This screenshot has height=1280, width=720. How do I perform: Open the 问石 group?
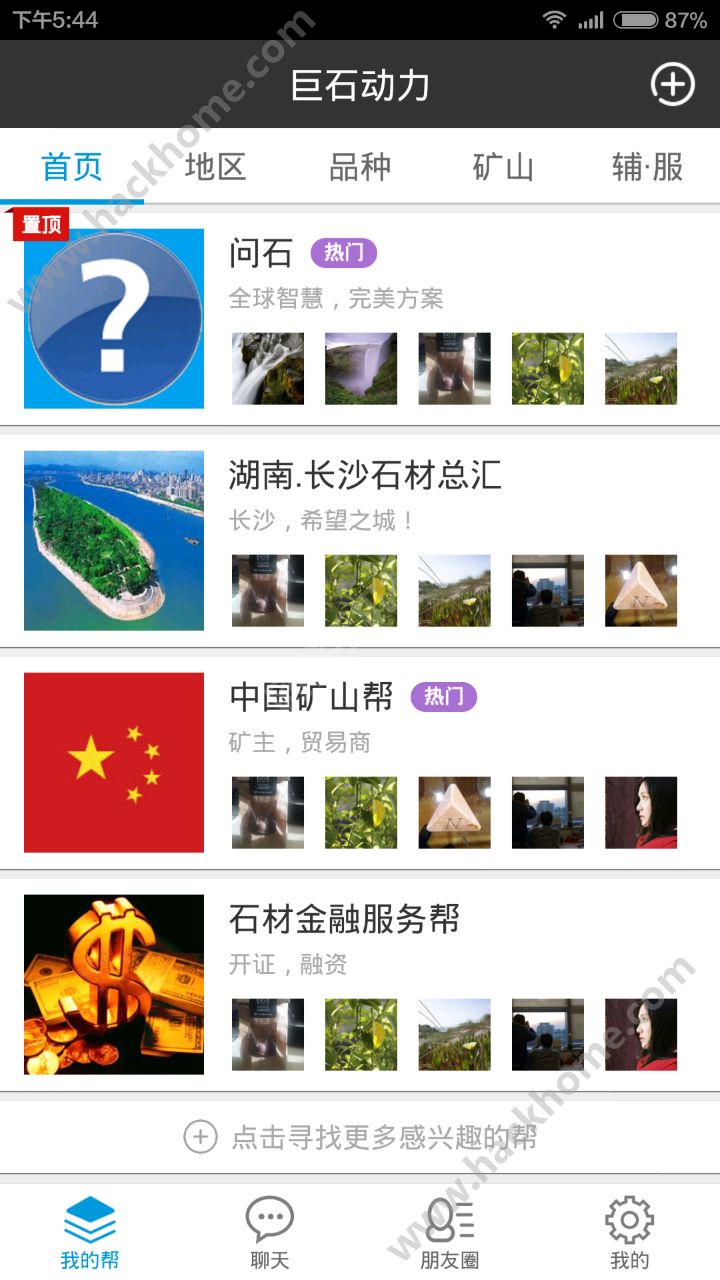click(x=261, y=254)
